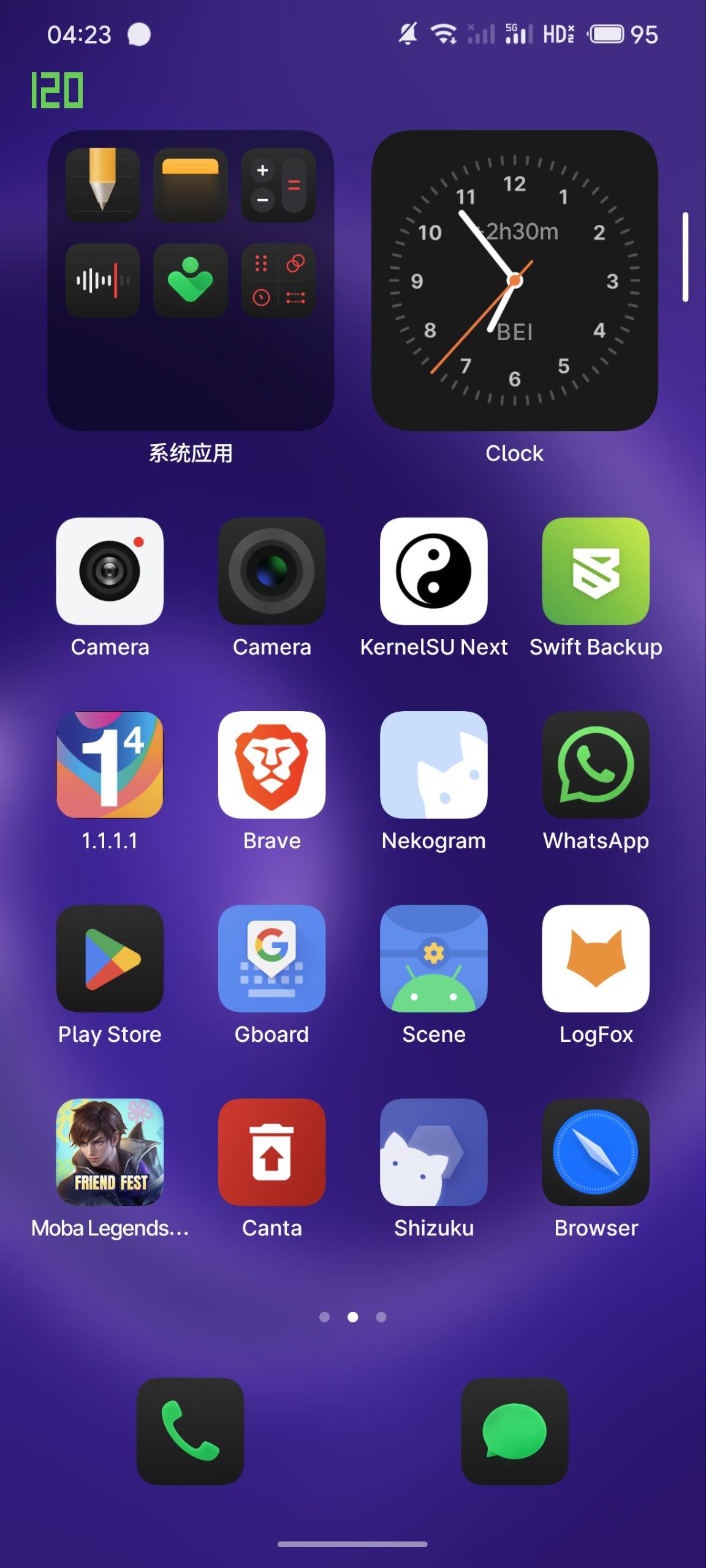This screenshot has width=706, height=1568.
Task: Open the Phone dialer in the dock
Action: point(190,1431)
